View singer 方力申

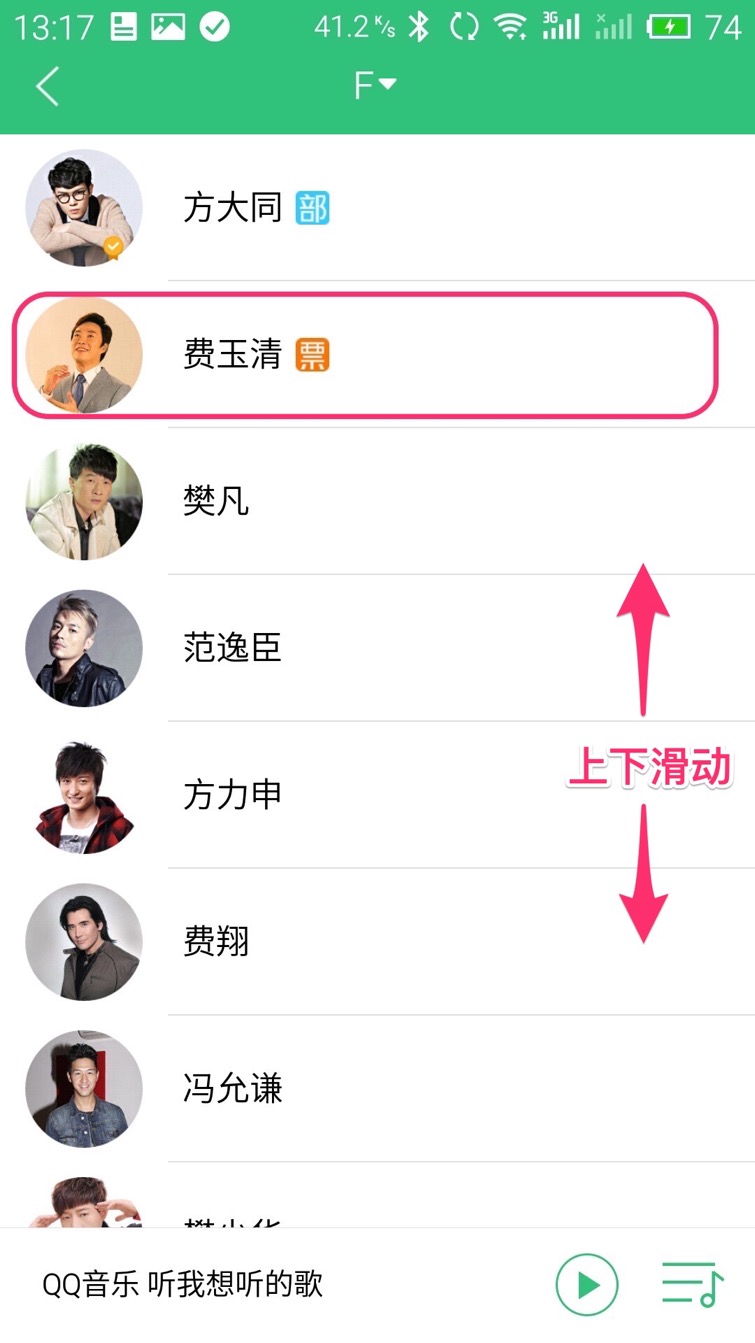coord(233,795)
